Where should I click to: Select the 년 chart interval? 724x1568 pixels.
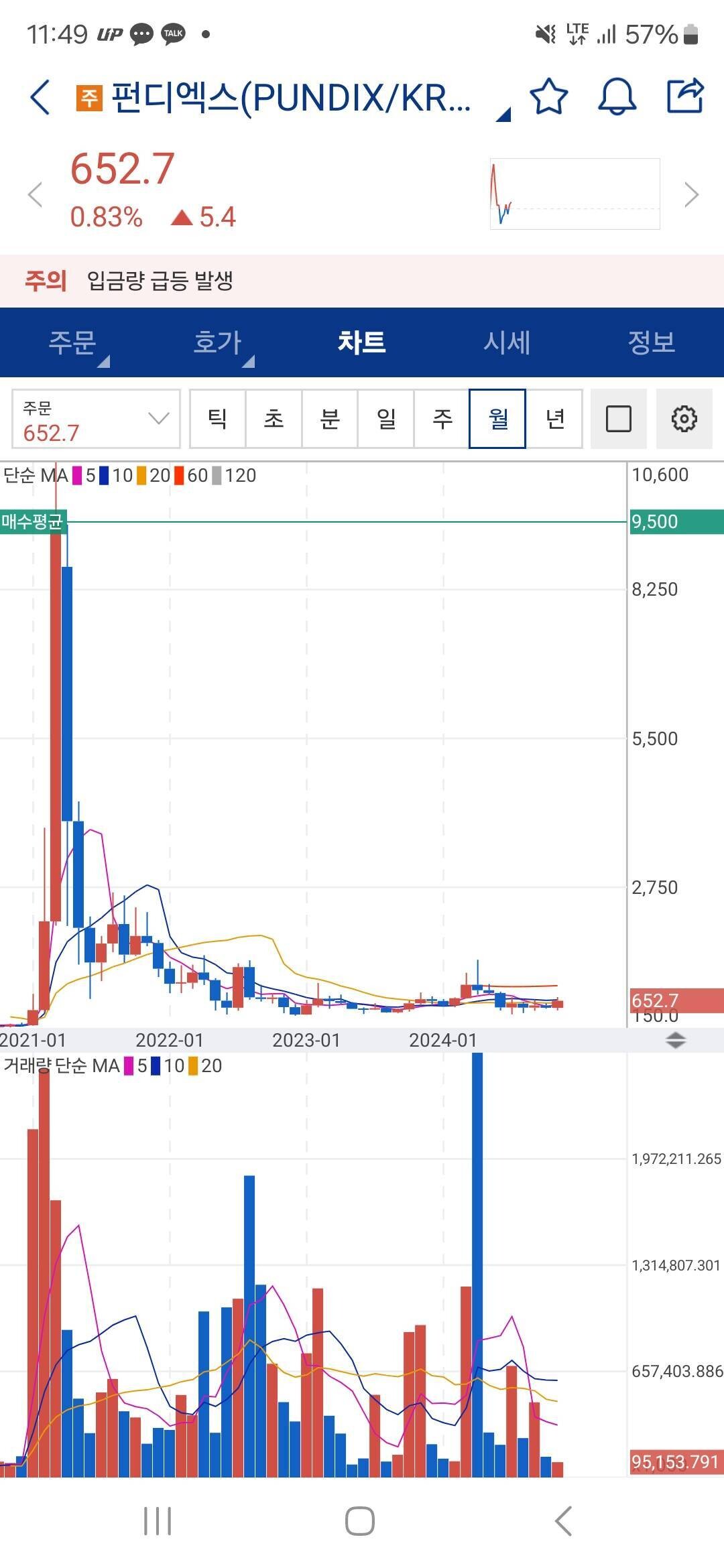[554, 419]
